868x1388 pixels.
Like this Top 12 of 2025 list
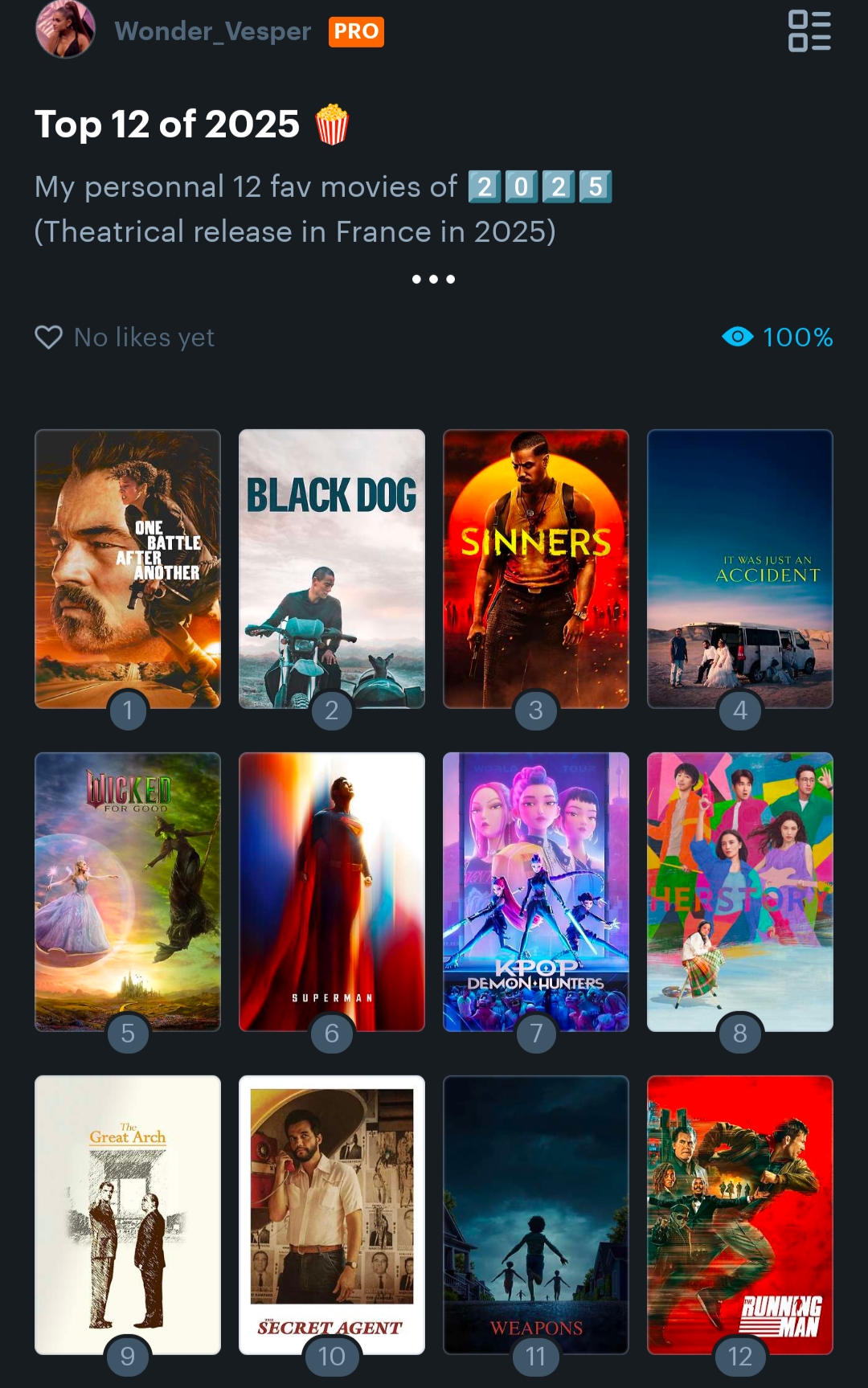pos(49,338)
